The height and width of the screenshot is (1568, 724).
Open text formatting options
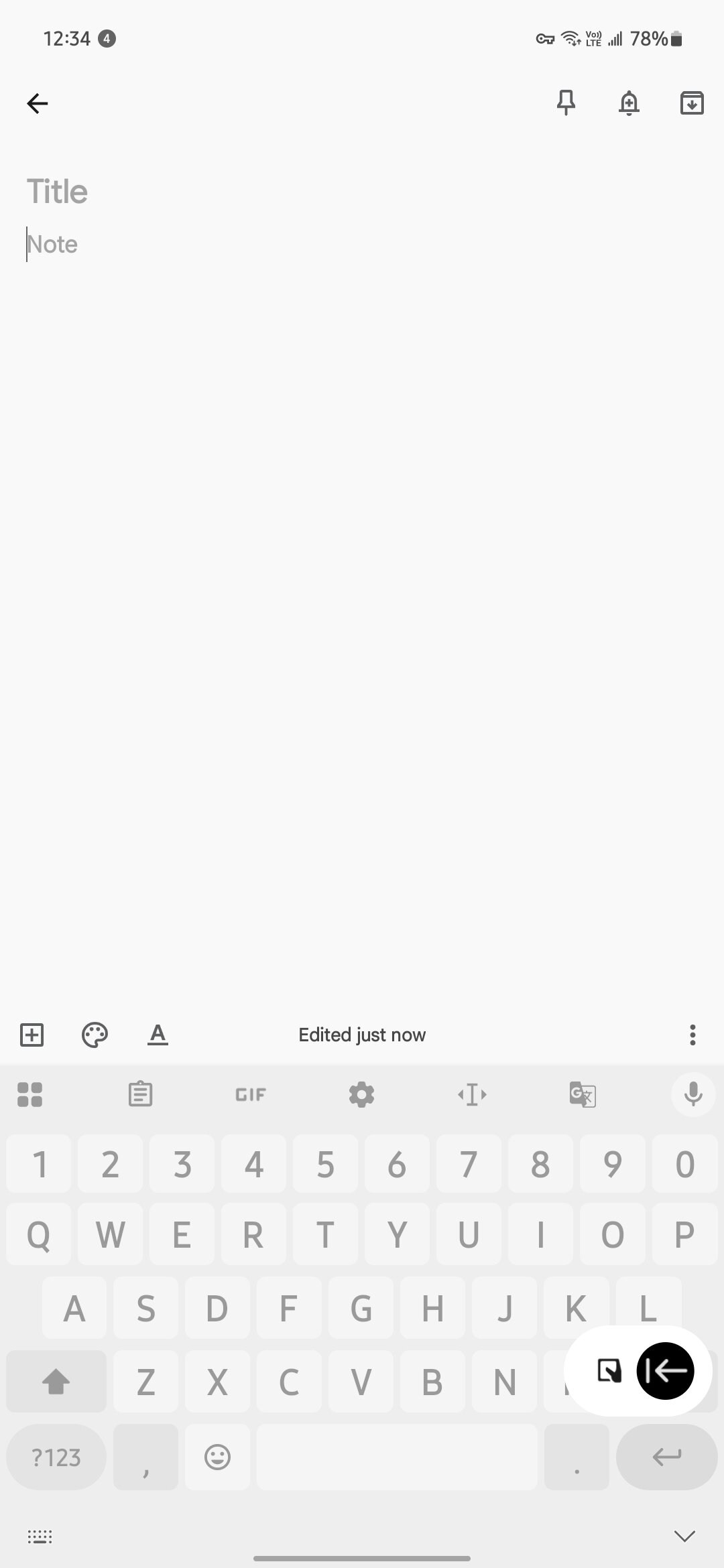tap(158, 1035)
